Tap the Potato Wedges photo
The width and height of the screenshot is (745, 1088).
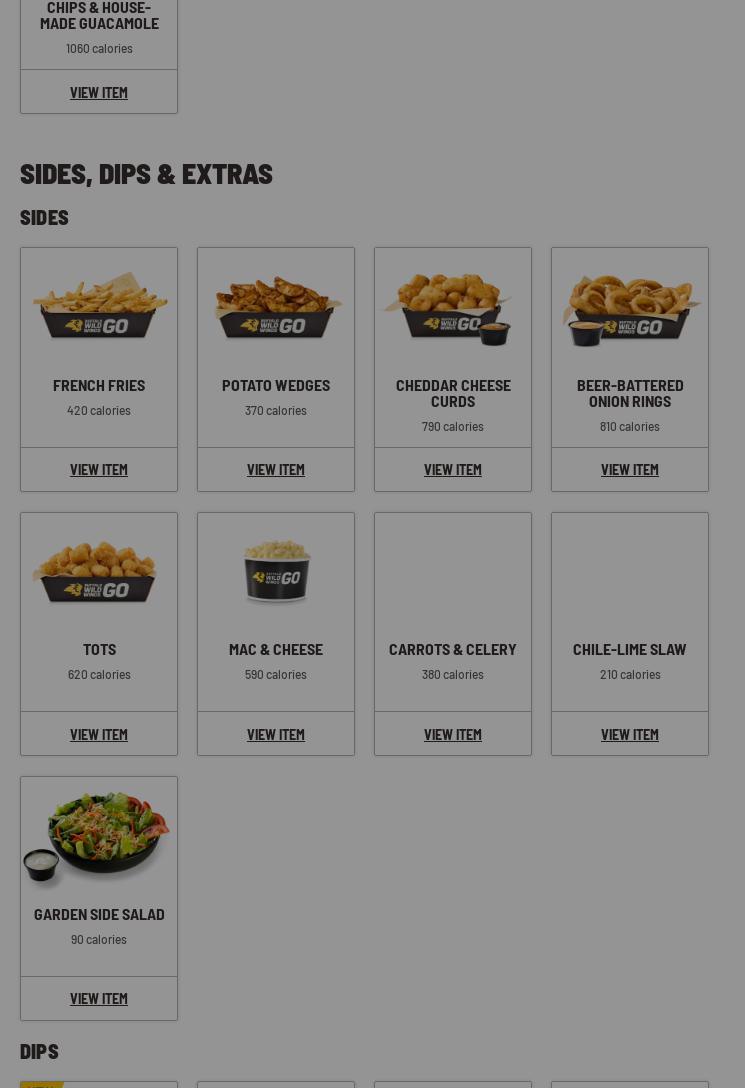[x=276, y=307]
